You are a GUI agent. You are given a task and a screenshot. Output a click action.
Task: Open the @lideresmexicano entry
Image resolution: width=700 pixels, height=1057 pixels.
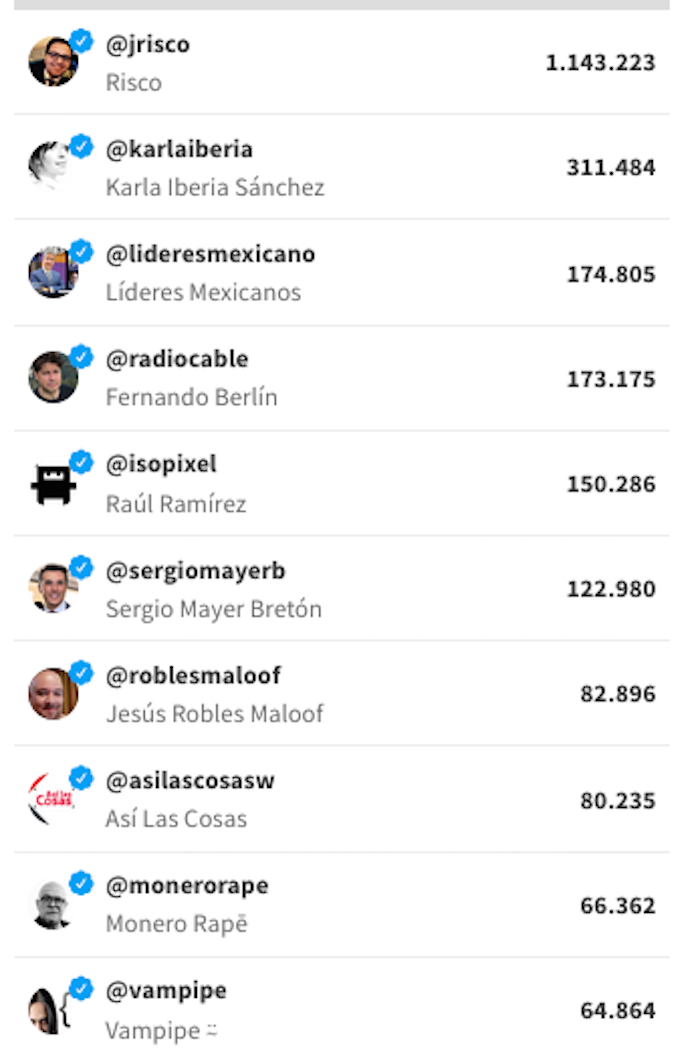(341, 273)
